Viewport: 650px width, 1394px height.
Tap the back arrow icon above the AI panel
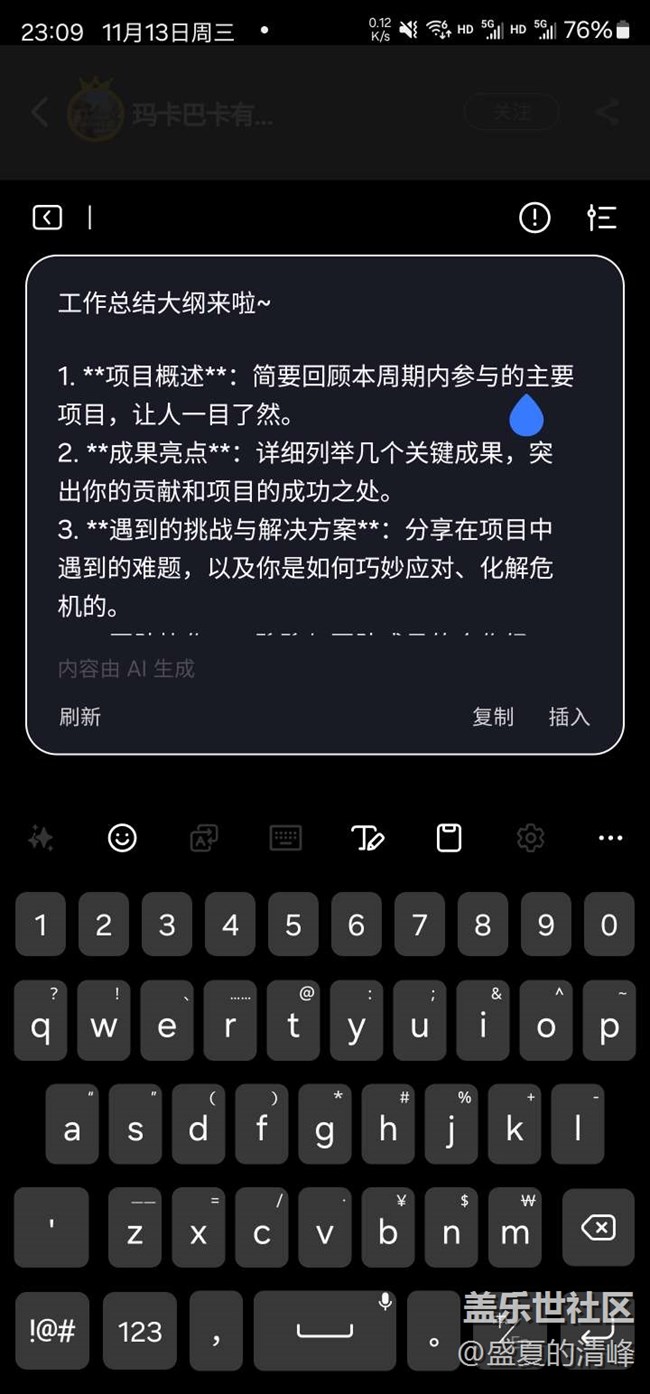[x=47, y=217]
